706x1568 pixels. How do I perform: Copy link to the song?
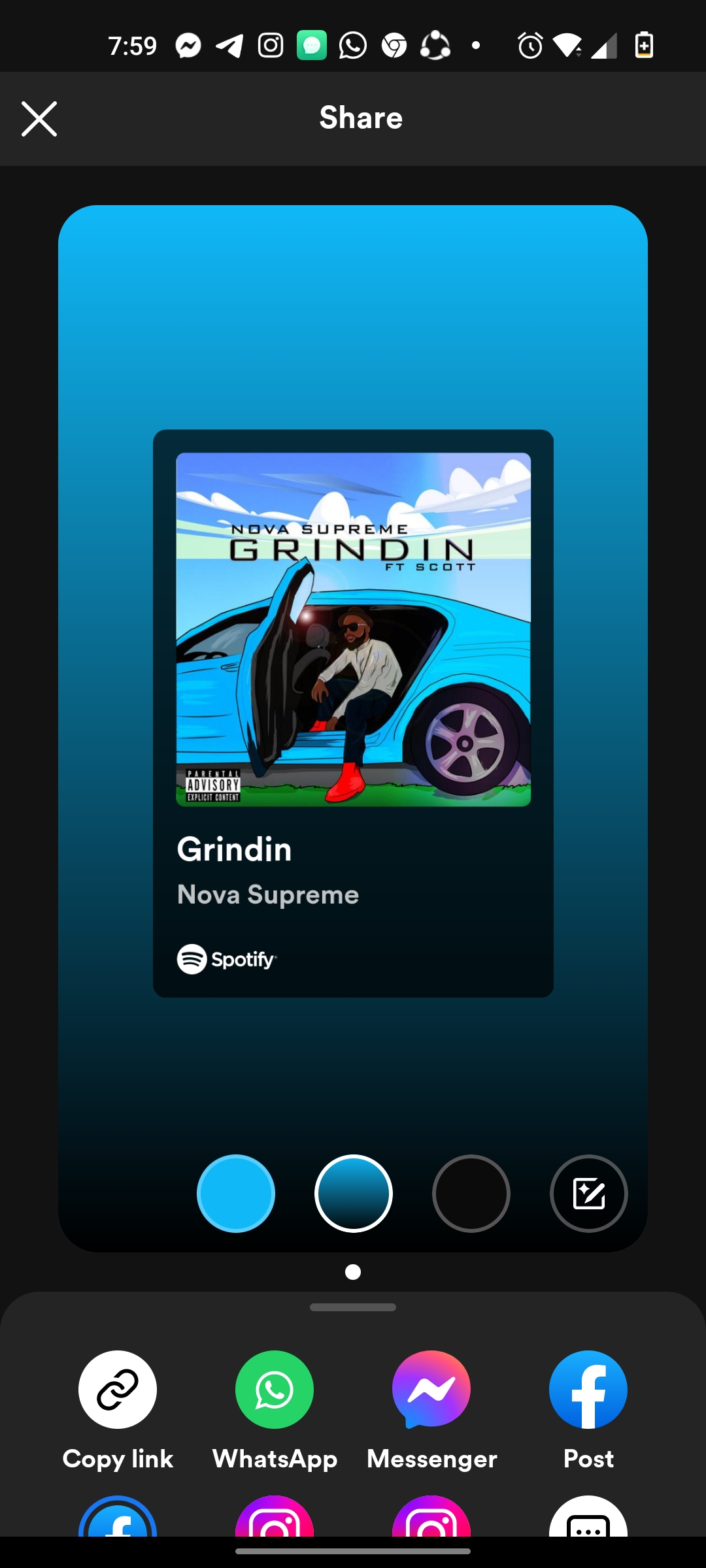point(118,1411)
